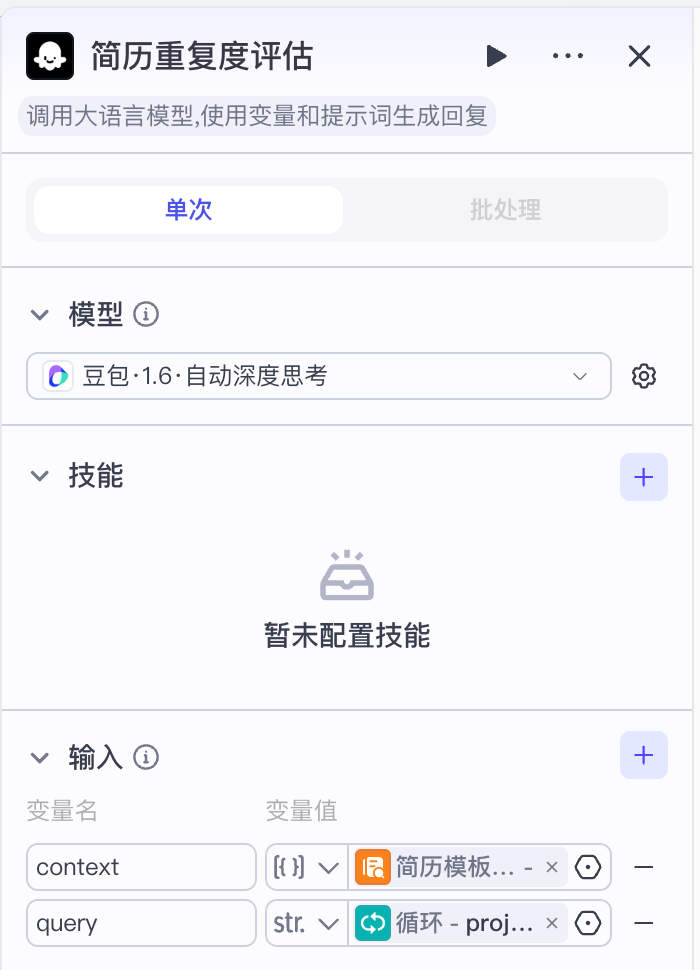Select the 单次 mode tab

188,210
